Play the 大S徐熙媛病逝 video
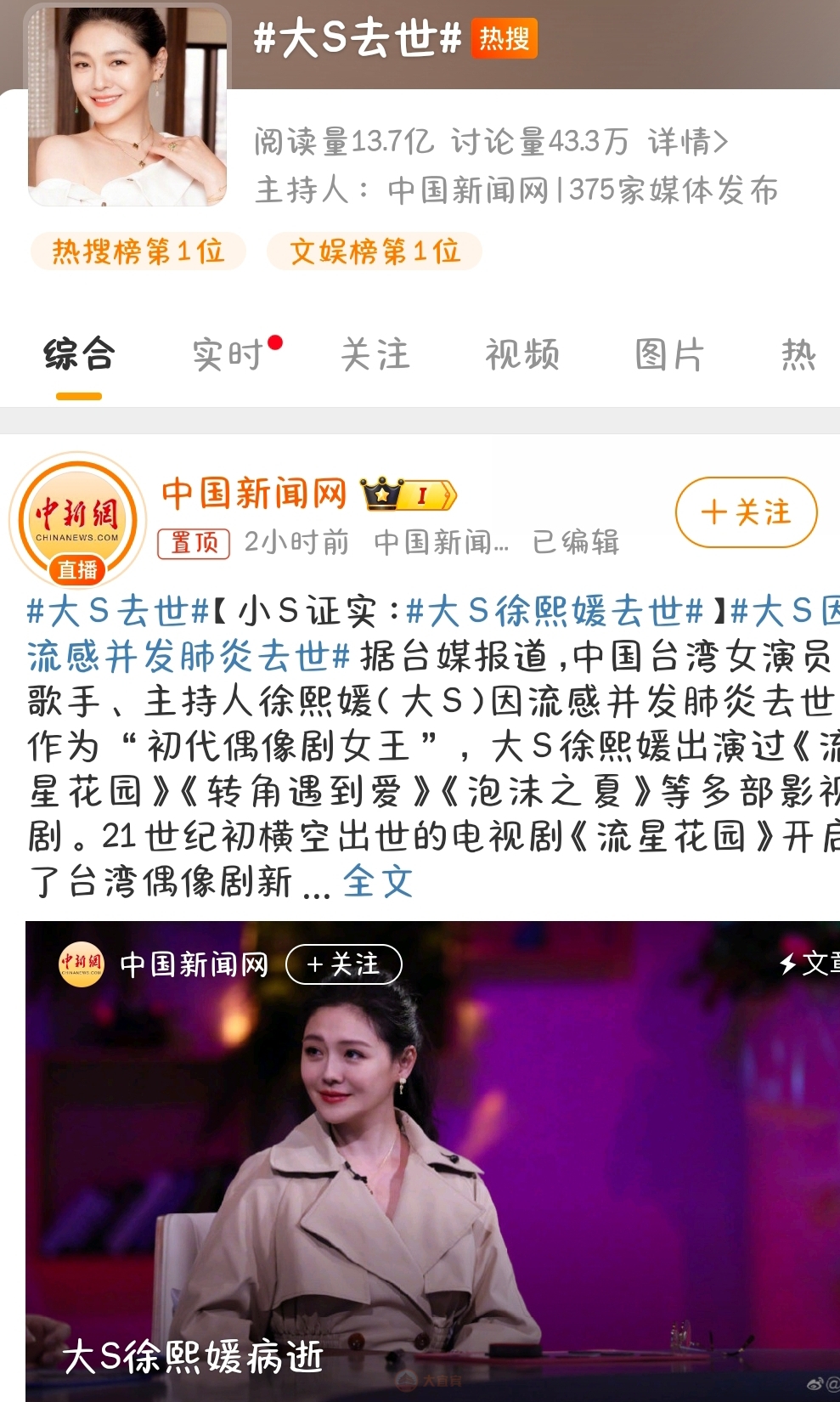Viewport: 840px width, 1402px height. (x=432, y=1164)
